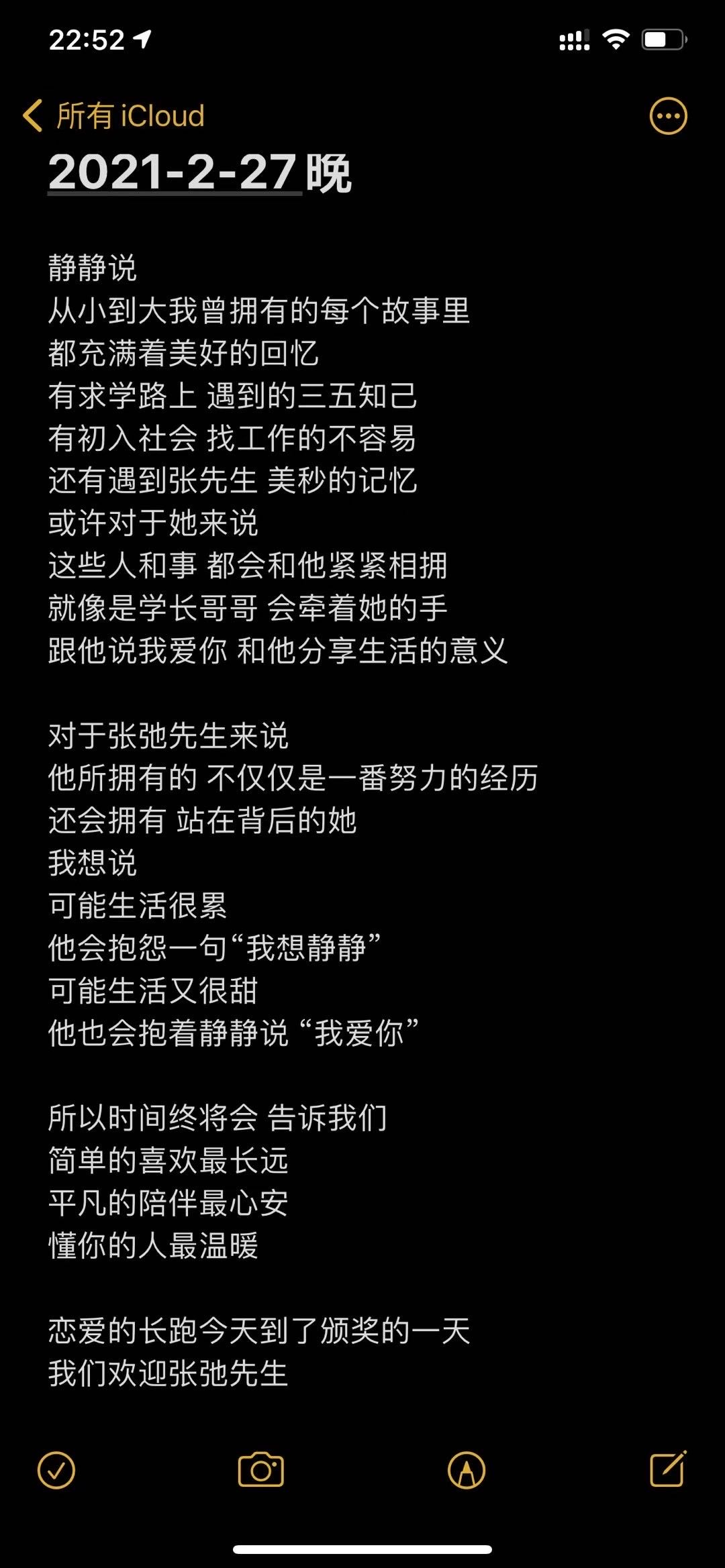Compose a new note
The image size is (725, 1568).
tap(669, 1469)
